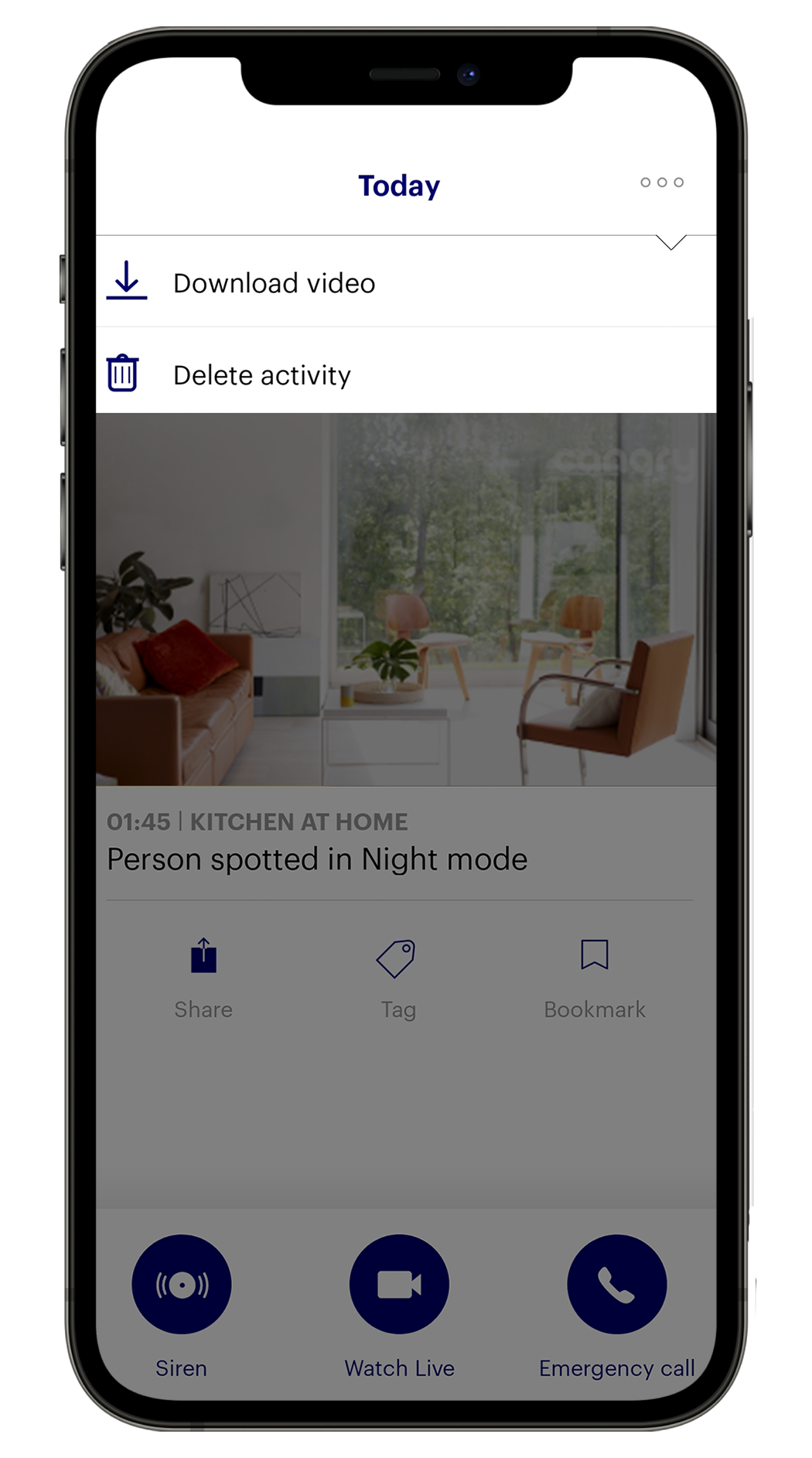Open the three-dot overflow menu

pyautogui.click(x=661, y=183)
